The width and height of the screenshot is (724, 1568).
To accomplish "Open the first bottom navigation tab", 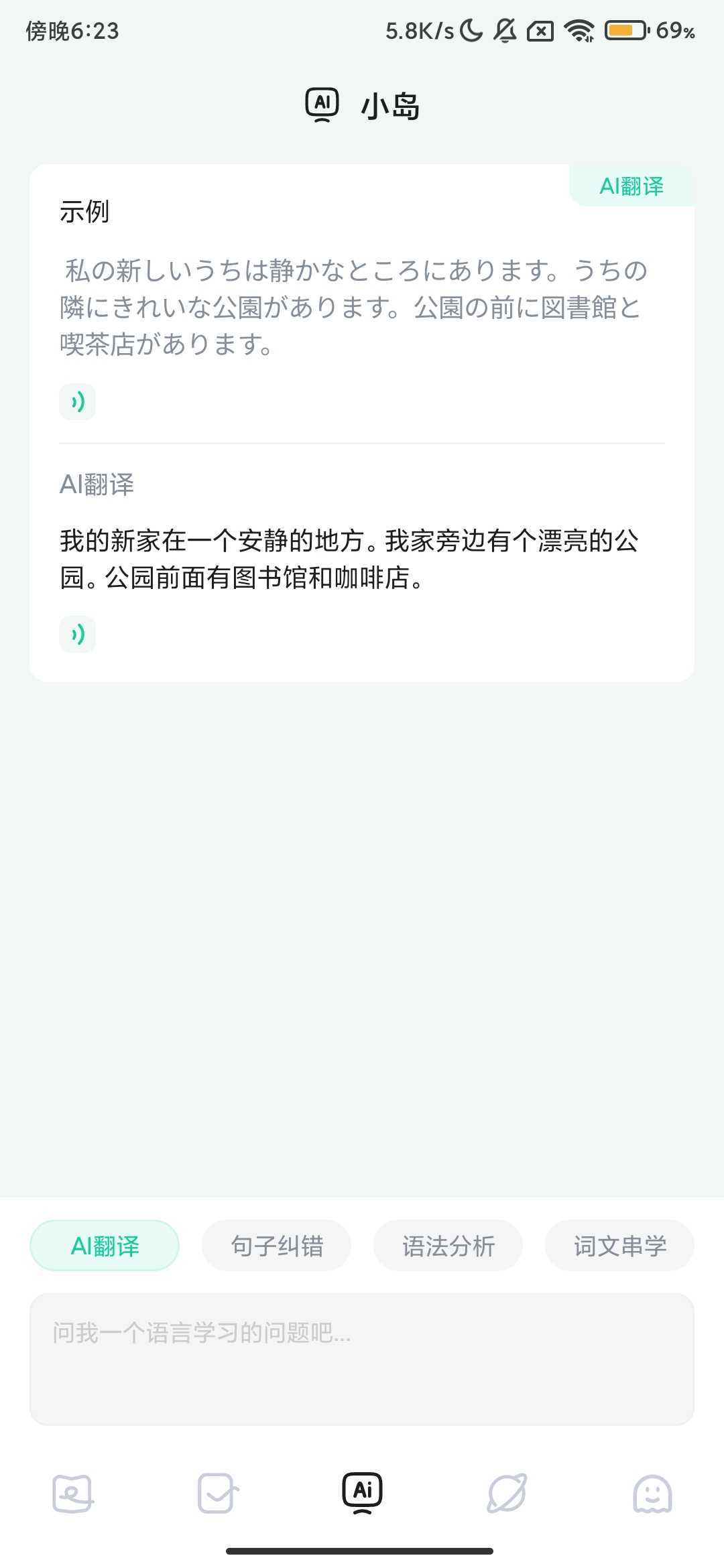I will click(72, 1493).
